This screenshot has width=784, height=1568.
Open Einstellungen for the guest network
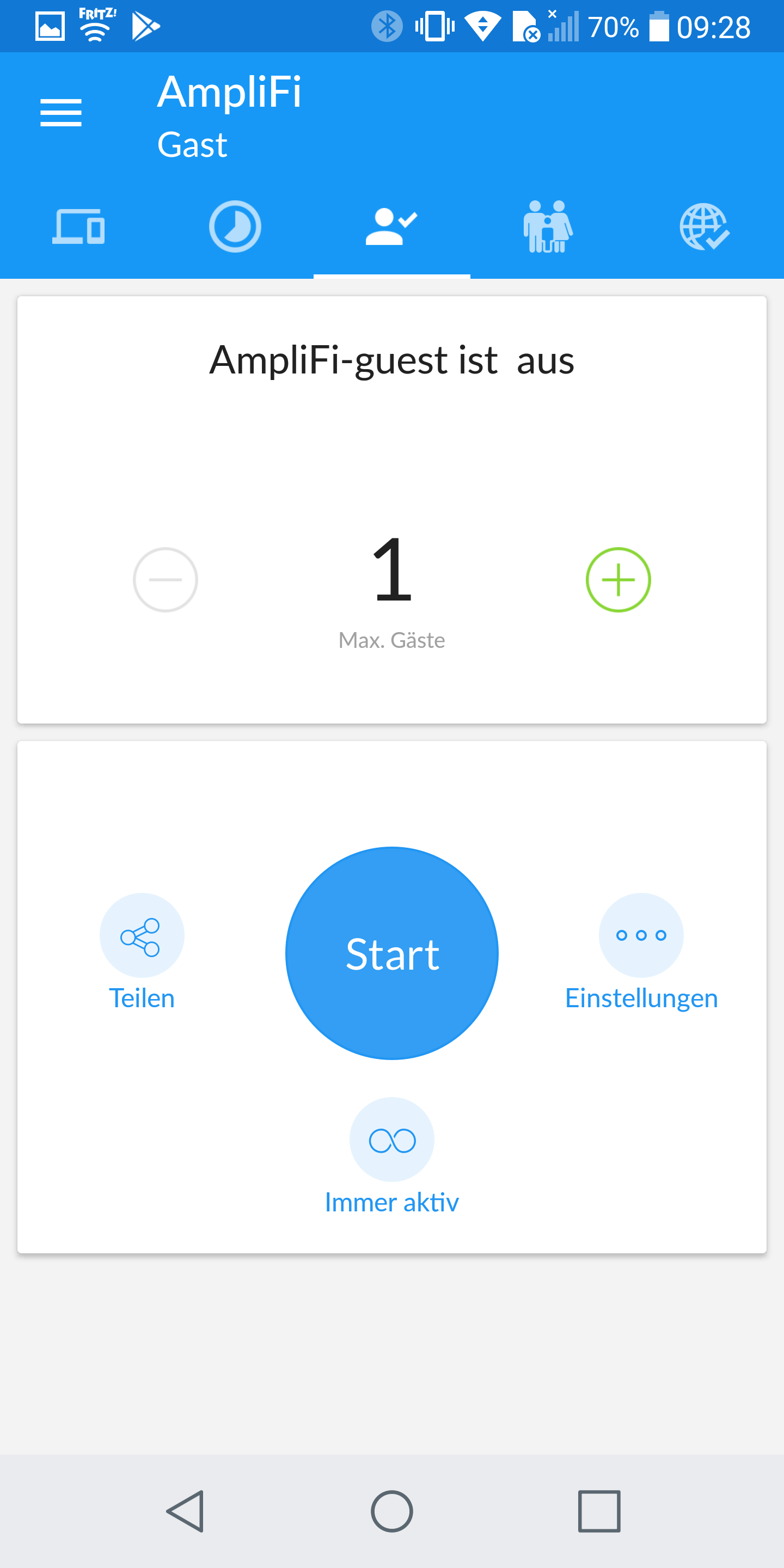coord(641,935)
